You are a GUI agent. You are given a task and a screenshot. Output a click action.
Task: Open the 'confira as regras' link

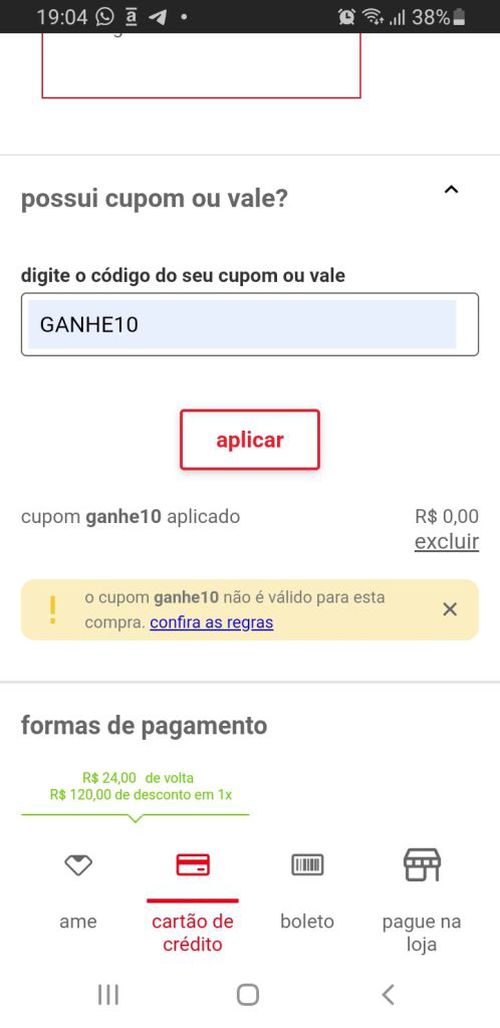tap(212, 622)
